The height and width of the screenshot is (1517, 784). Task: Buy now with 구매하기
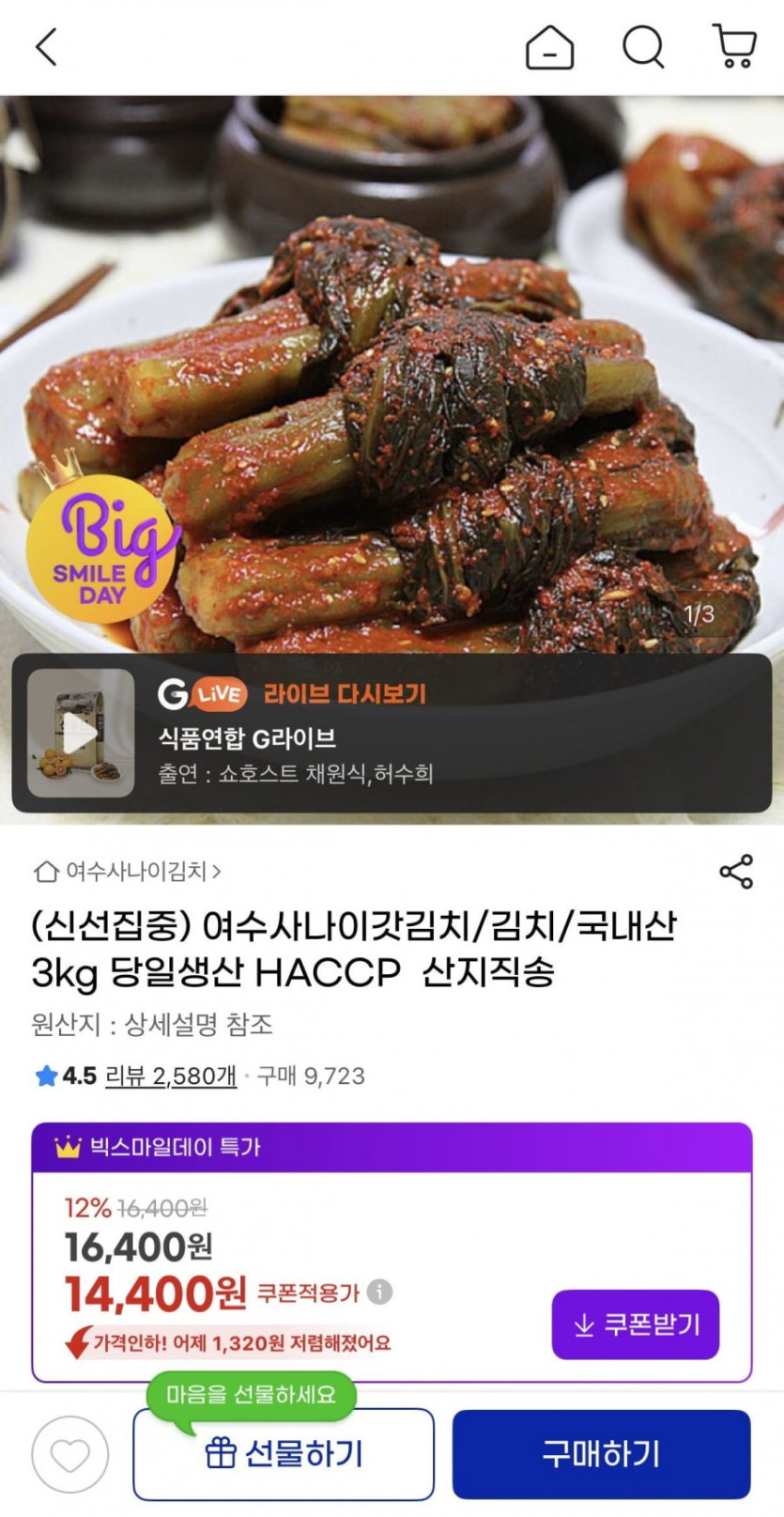coord(601,1454)
